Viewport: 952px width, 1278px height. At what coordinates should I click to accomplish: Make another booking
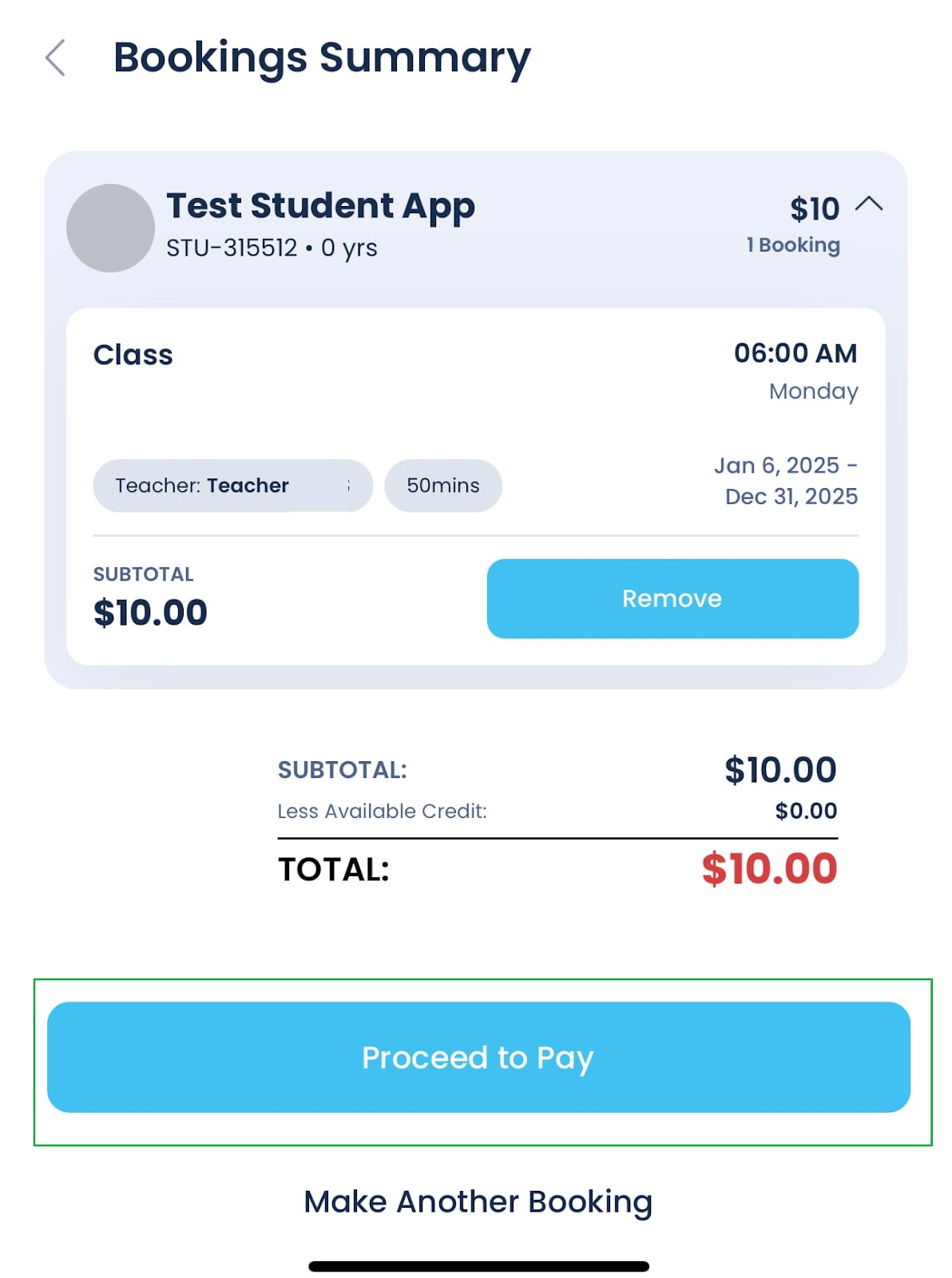pos(478,1201)
